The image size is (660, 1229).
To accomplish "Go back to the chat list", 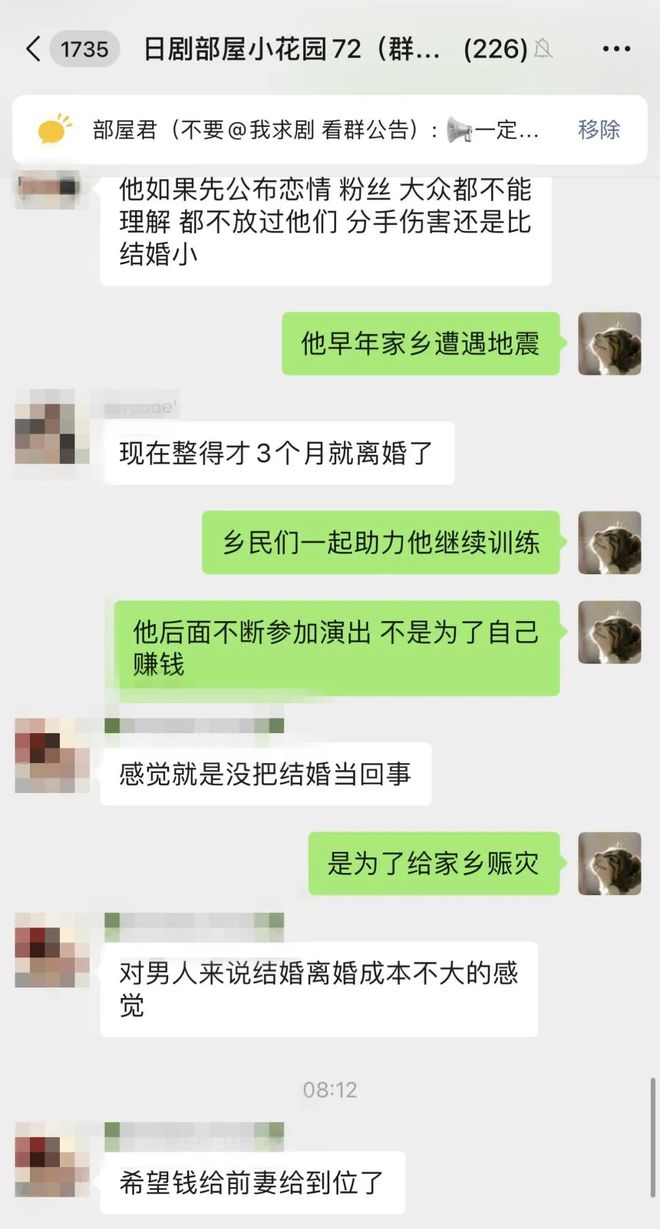I will [34, 49].
